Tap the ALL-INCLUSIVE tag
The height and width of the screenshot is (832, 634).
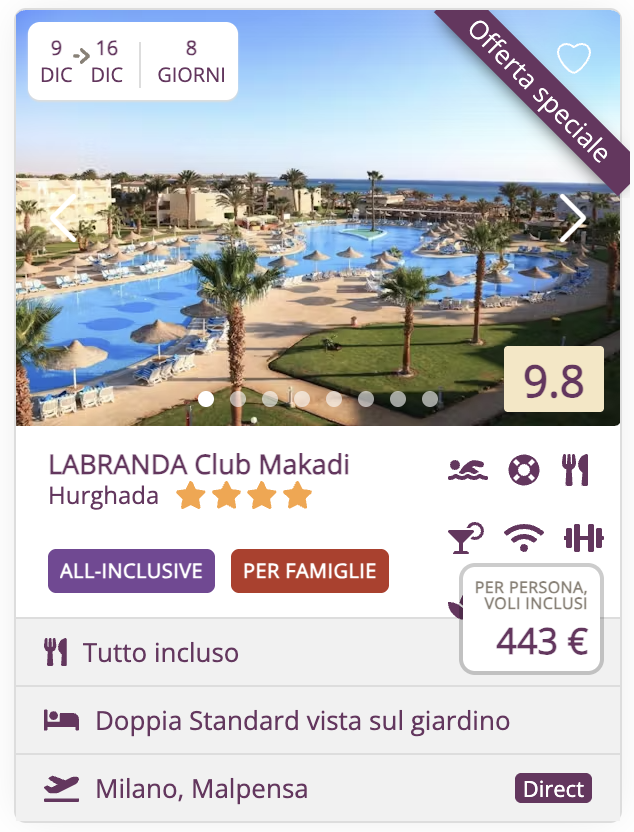pyautogui.click(x=131, y=571)
